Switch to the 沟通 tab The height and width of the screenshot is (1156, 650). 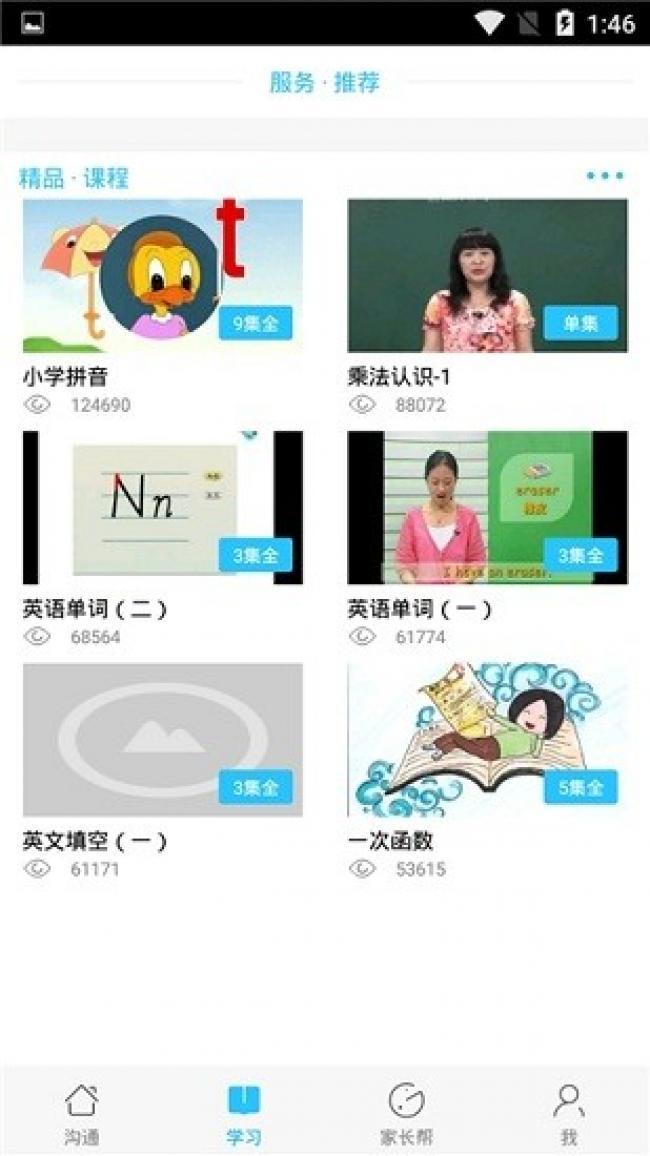coord(81,1113)
